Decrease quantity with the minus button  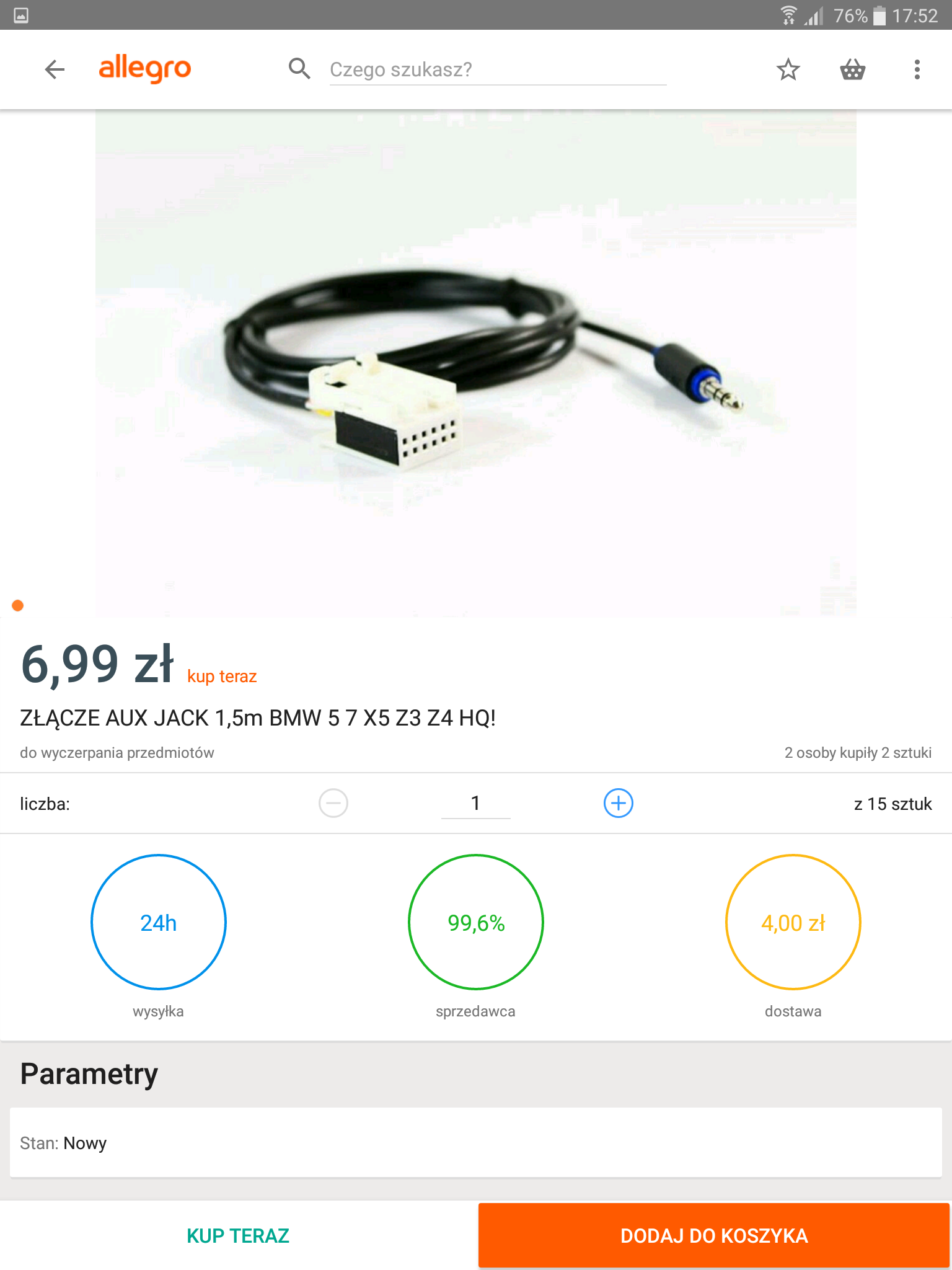pos(333,803)
